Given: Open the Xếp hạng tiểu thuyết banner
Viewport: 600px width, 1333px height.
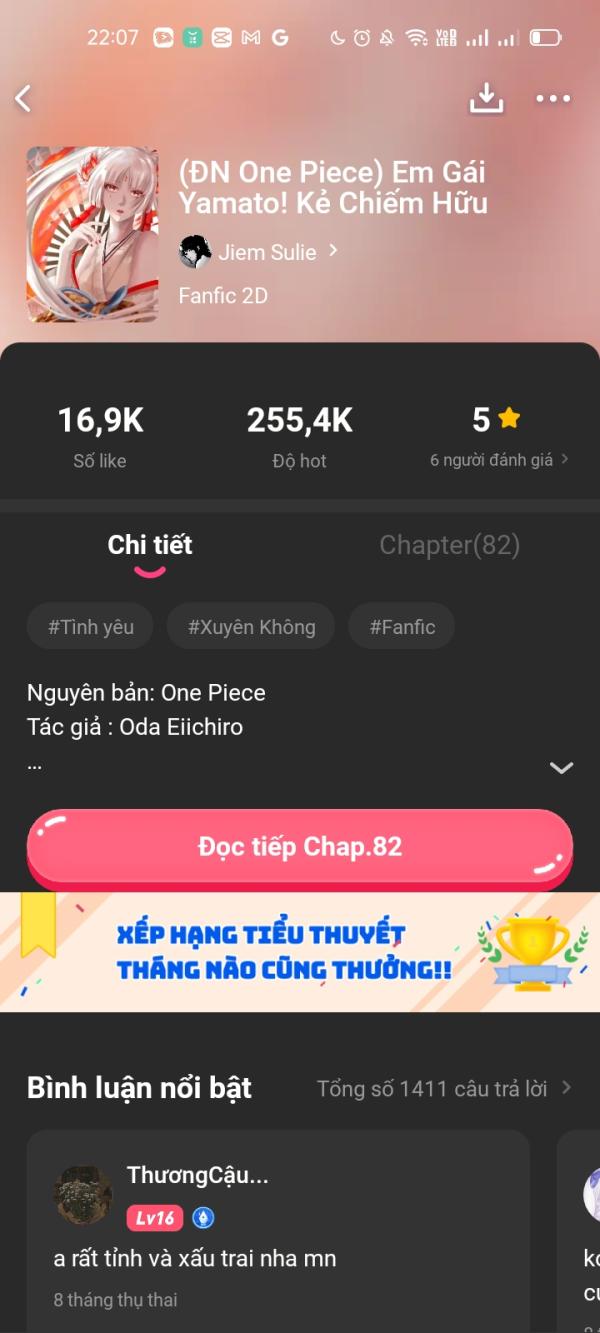Looking at the screenshot, I should tap(300, 952).
